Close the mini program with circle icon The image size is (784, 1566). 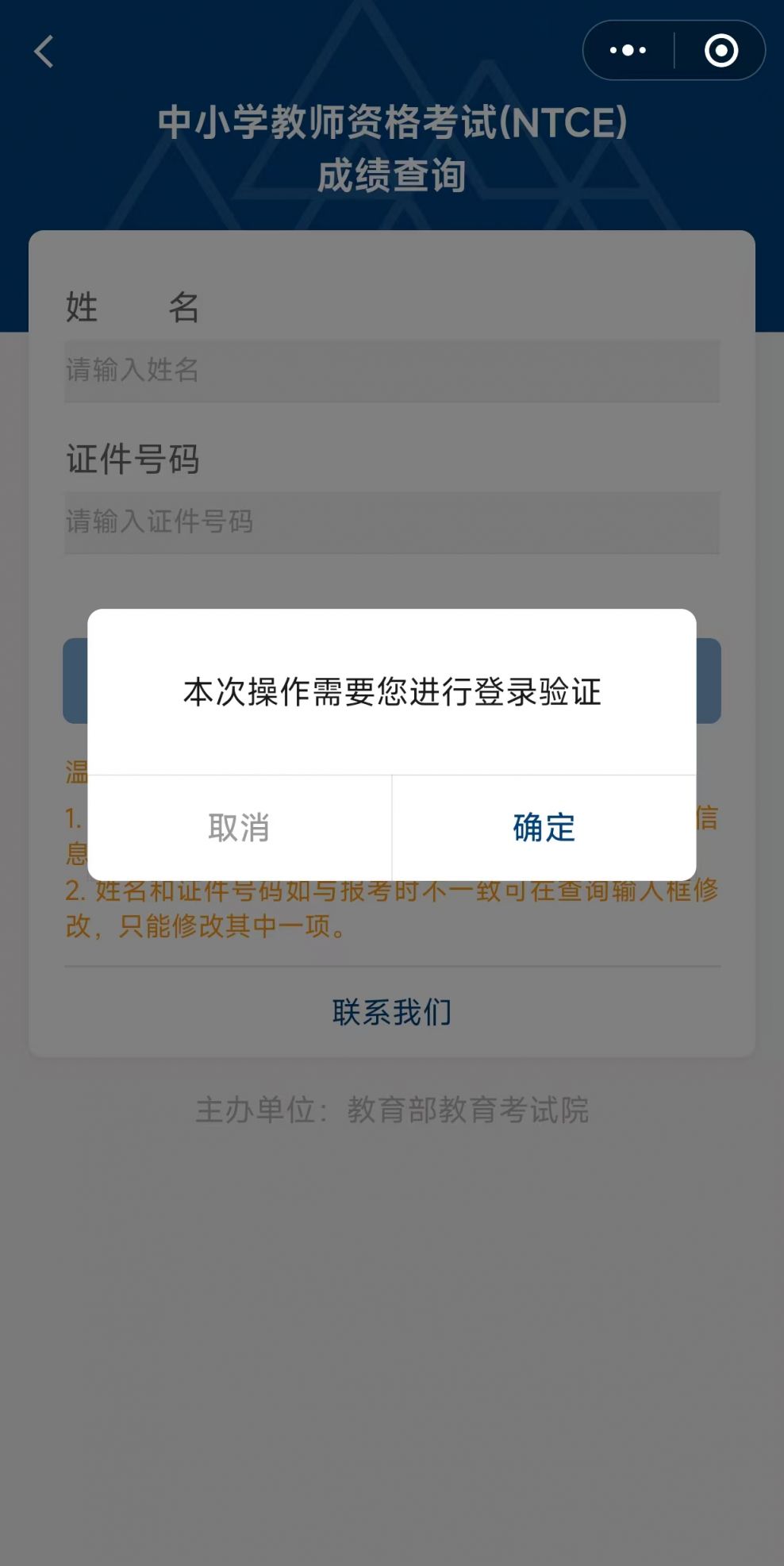(x=721, y=51)
